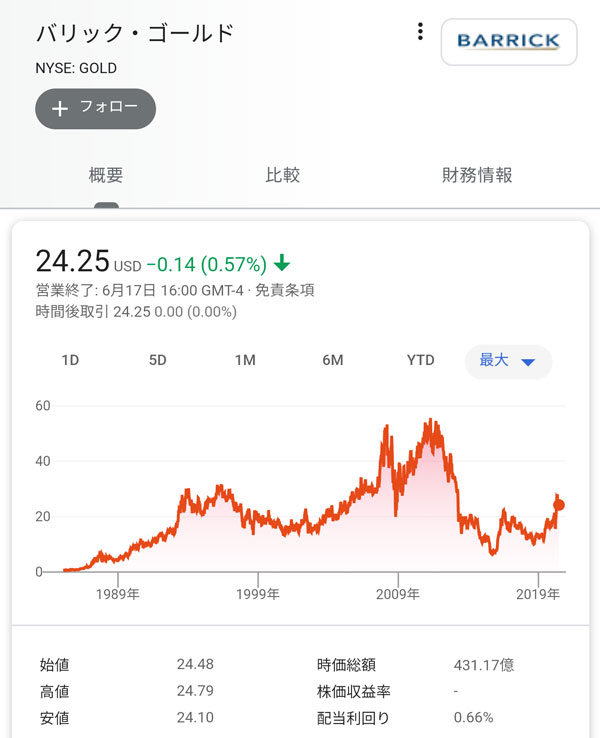Expand the 最大 range dropdown
Screen dimensions: 600x738
tap(508, 361)
